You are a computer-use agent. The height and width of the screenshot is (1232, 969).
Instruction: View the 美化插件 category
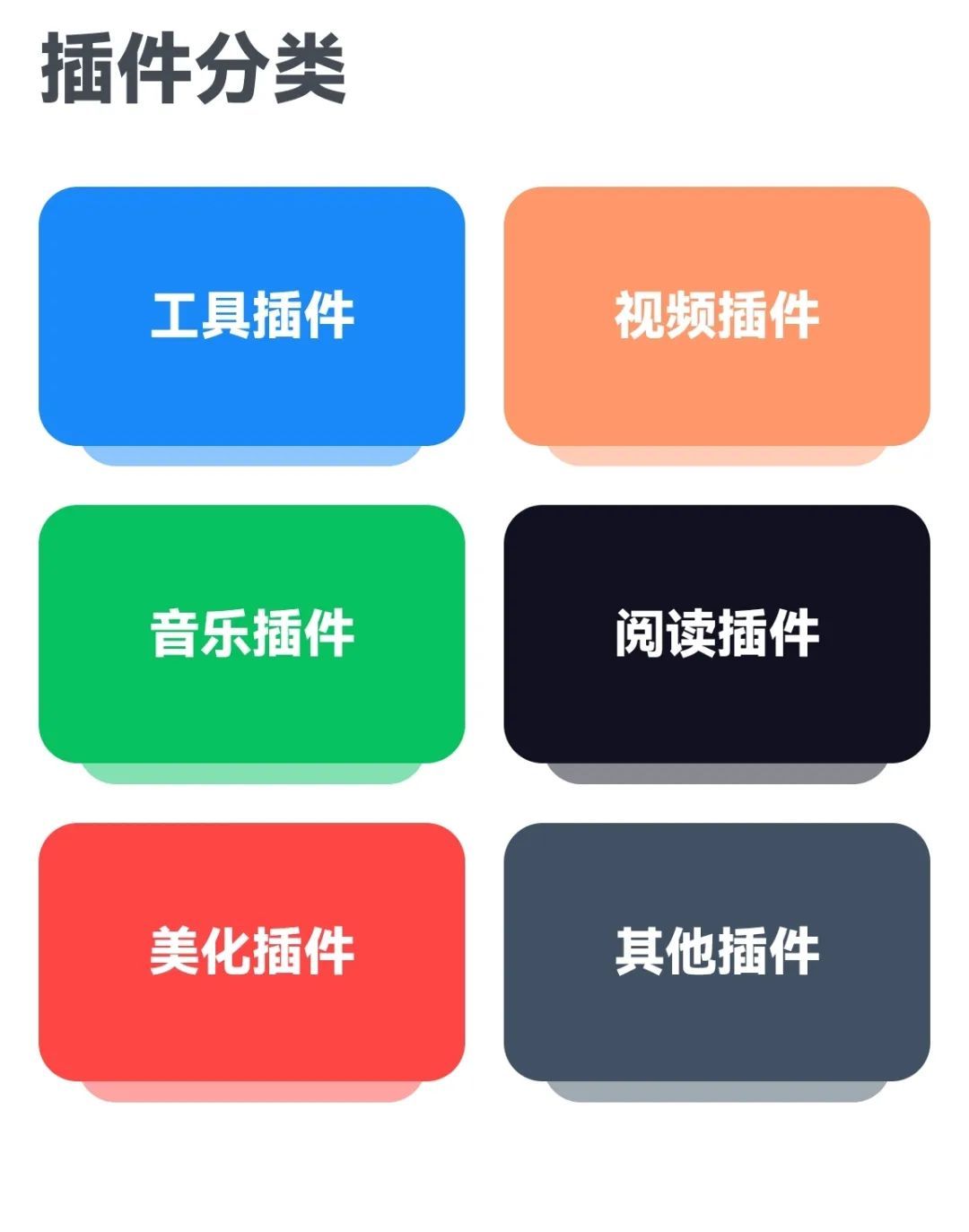tap(251, 951)
